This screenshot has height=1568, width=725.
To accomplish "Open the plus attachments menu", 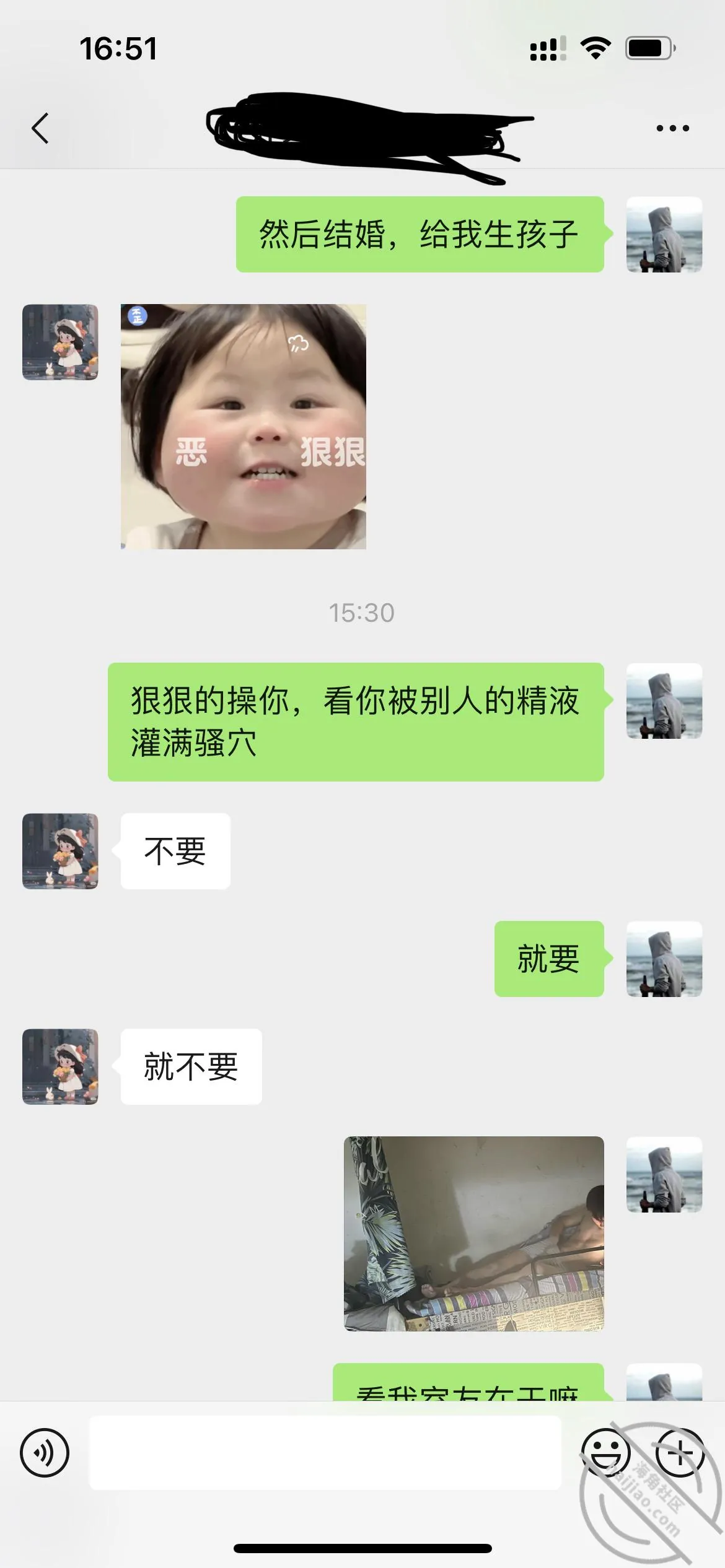I will point(680,1452).
